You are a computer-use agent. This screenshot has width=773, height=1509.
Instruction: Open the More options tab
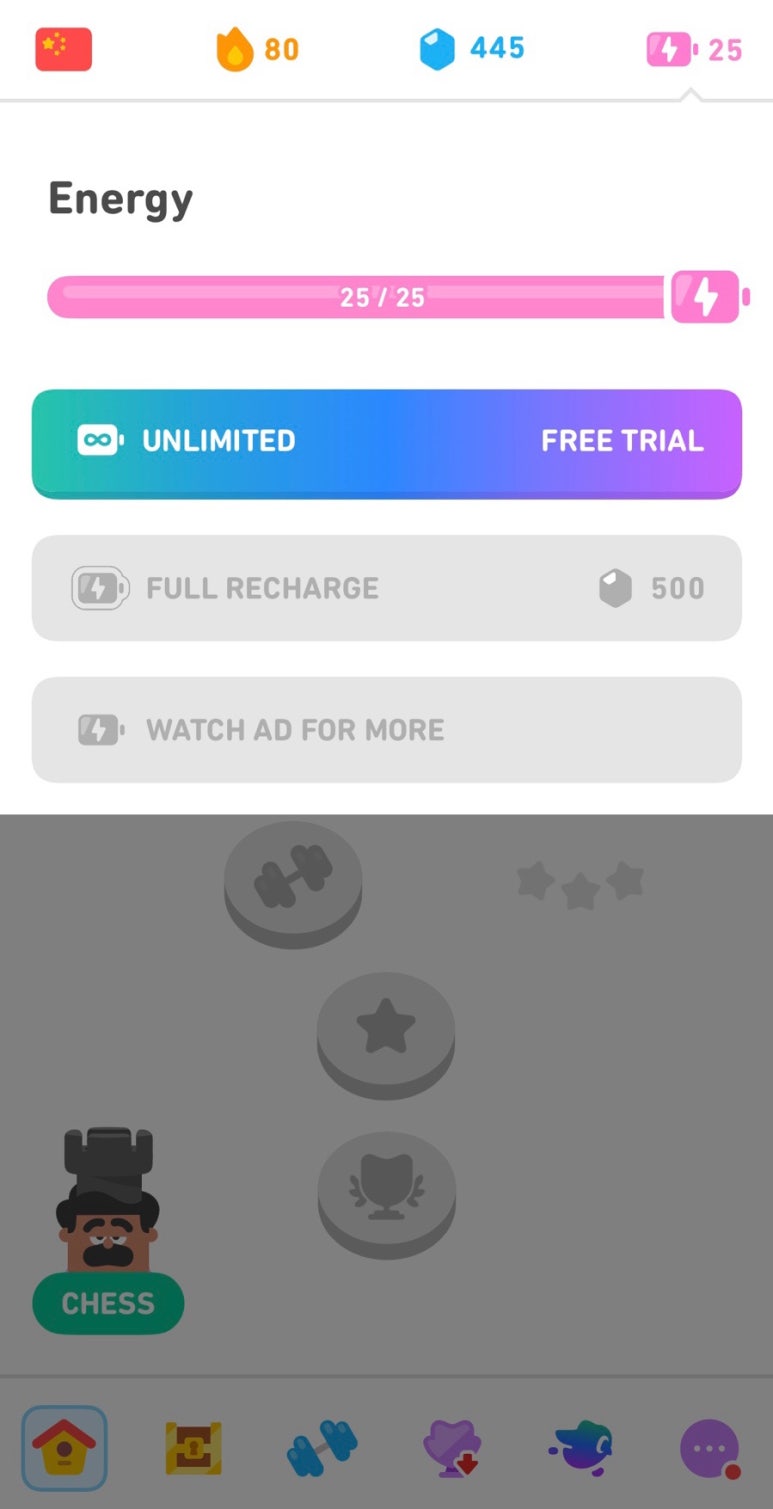709,1448
